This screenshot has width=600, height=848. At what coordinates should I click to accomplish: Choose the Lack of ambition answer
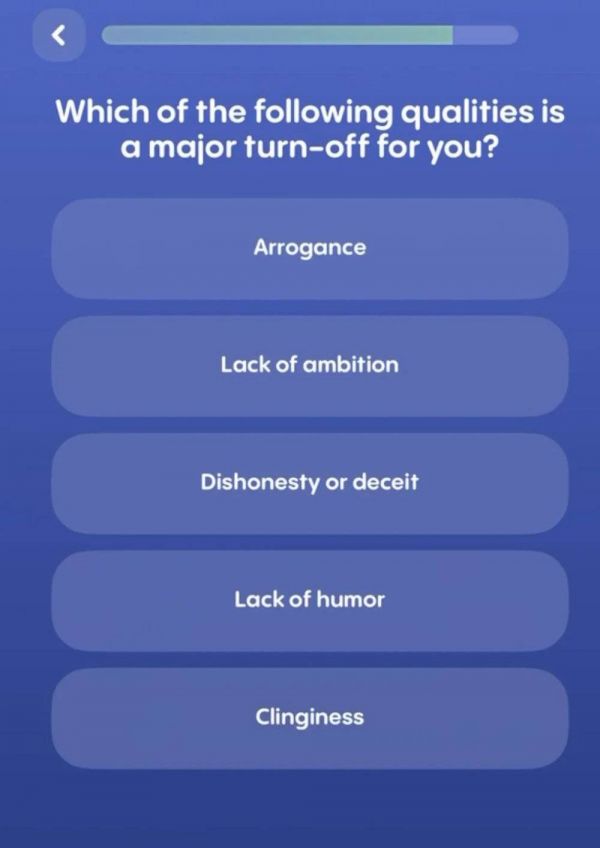click(x=309, y=365)
